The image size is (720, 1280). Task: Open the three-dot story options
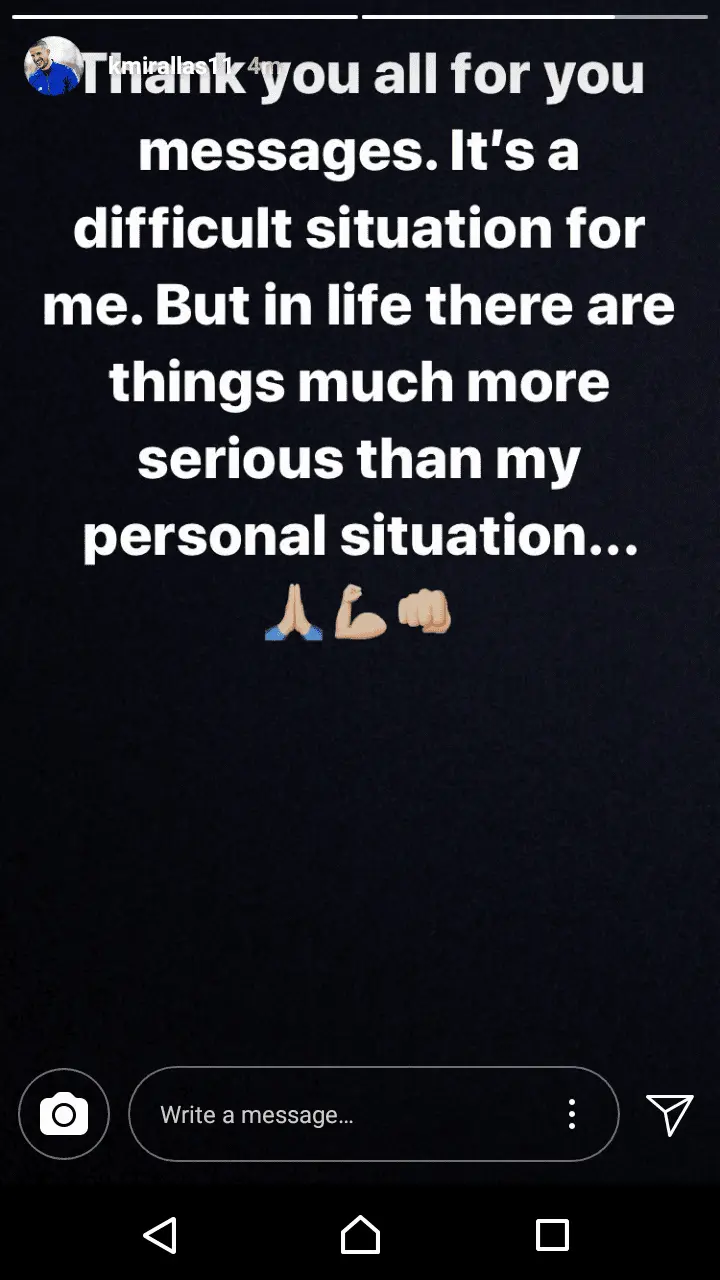[571, 1114]
